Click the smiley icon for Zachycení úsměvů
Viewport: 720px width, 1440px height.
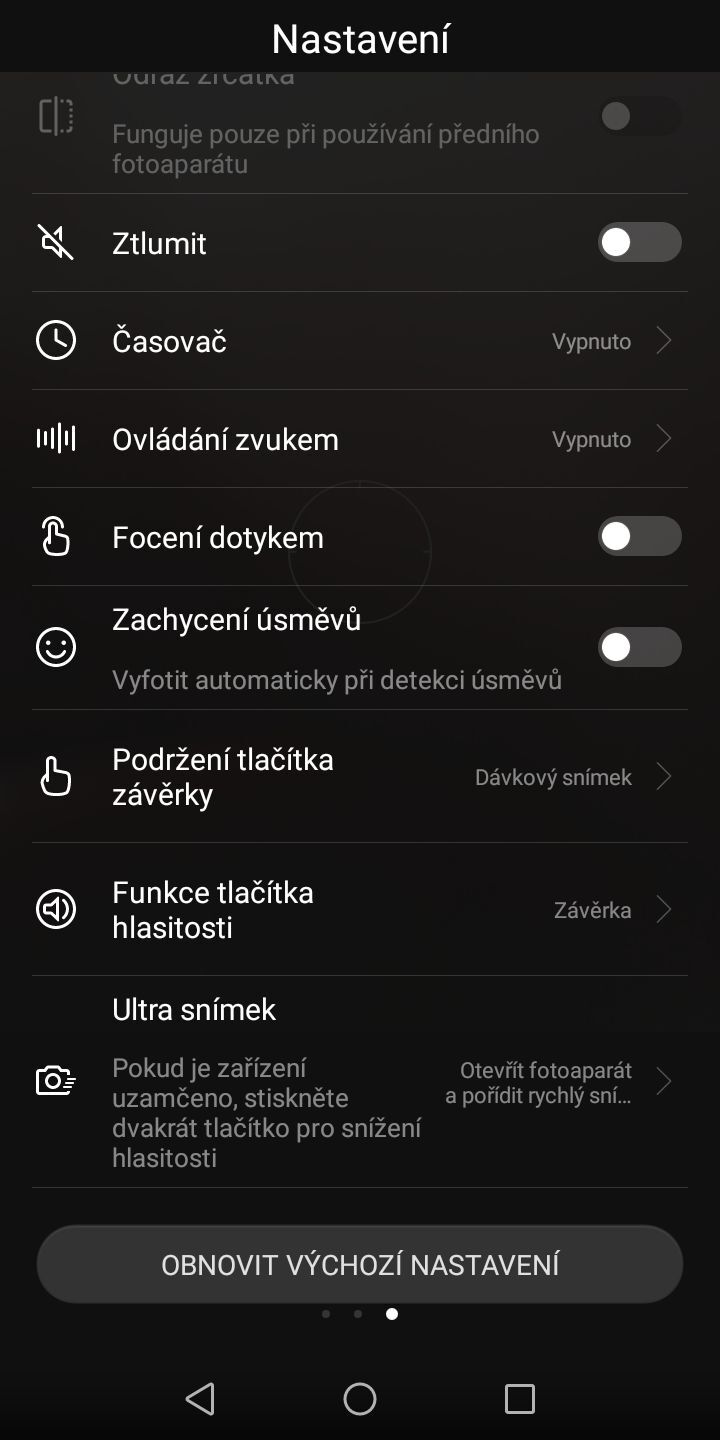click(x=57, y=647)
